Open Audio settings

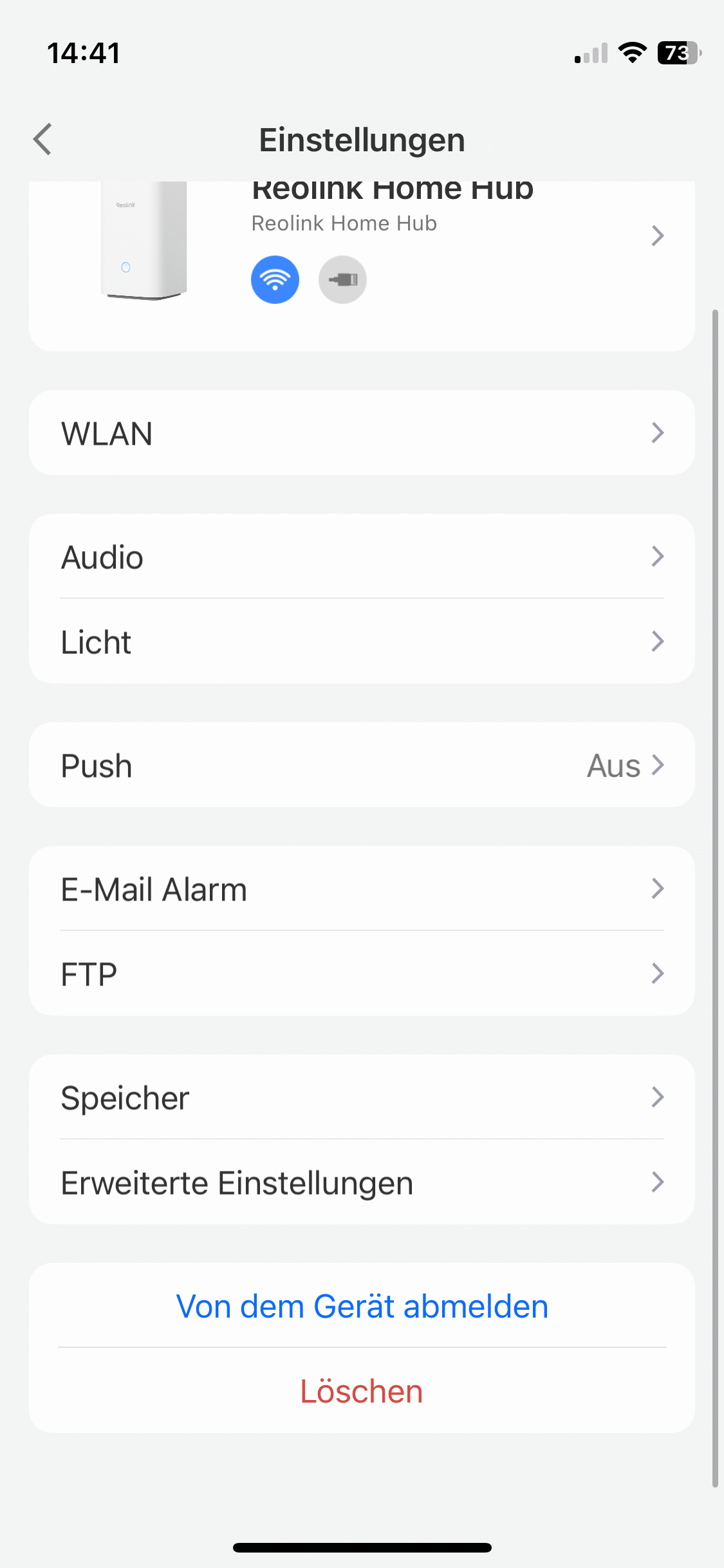click(362, 557)
